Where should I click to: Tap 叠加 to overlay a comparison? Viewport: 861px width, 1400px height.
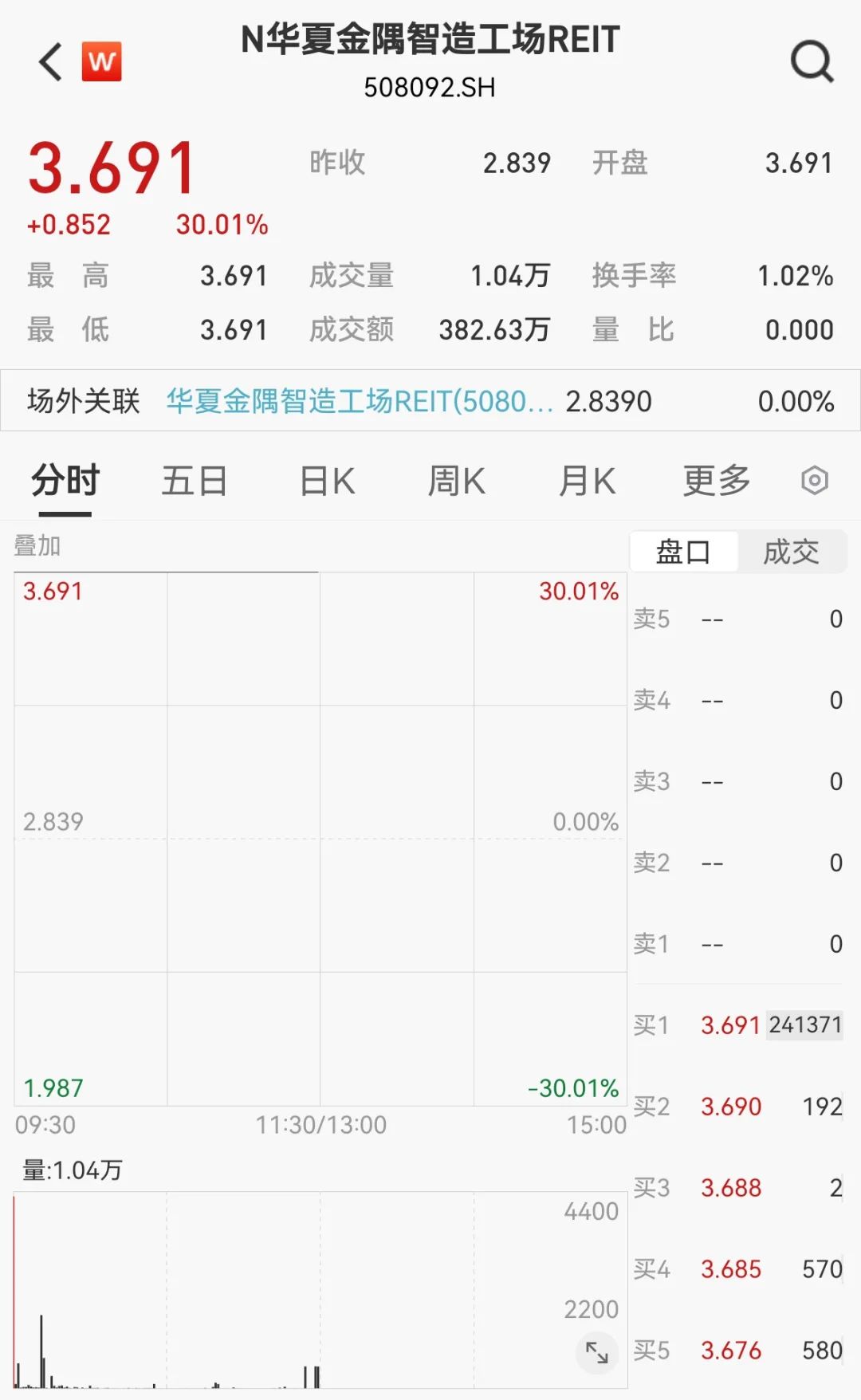click(37, 546)
